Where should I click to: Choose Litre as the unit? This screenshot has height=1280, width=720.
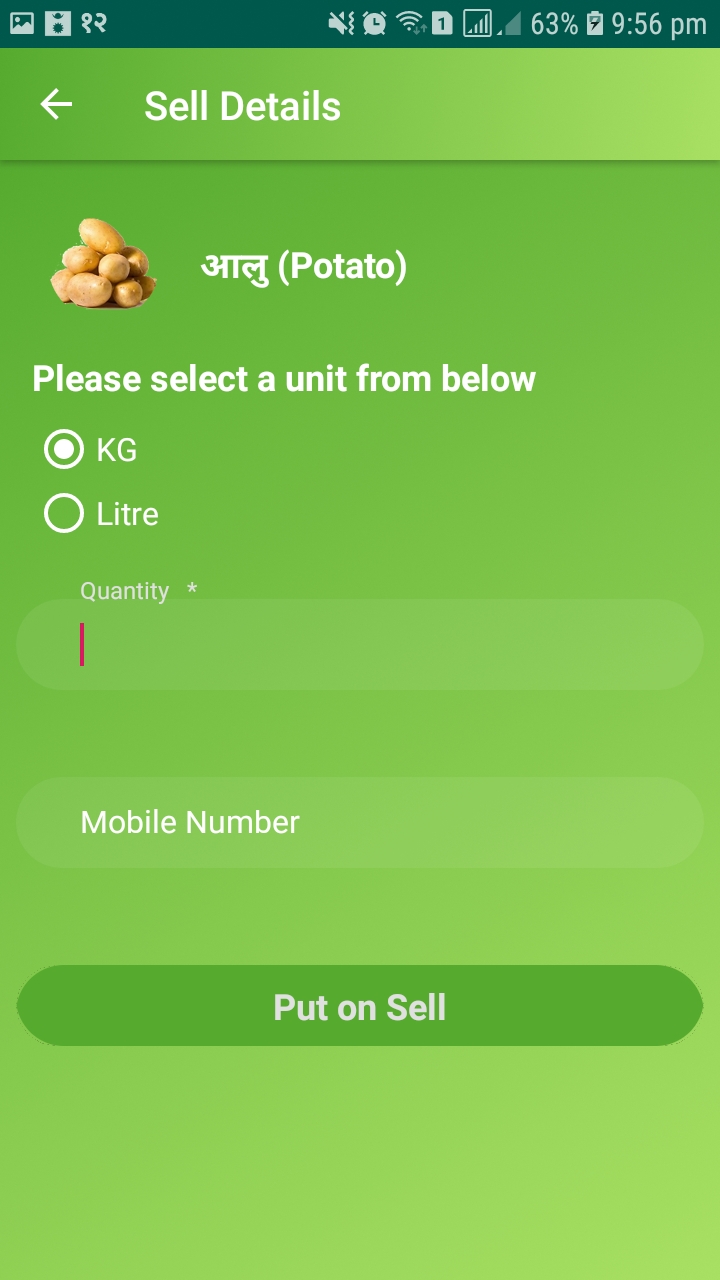tap(65, 514)
